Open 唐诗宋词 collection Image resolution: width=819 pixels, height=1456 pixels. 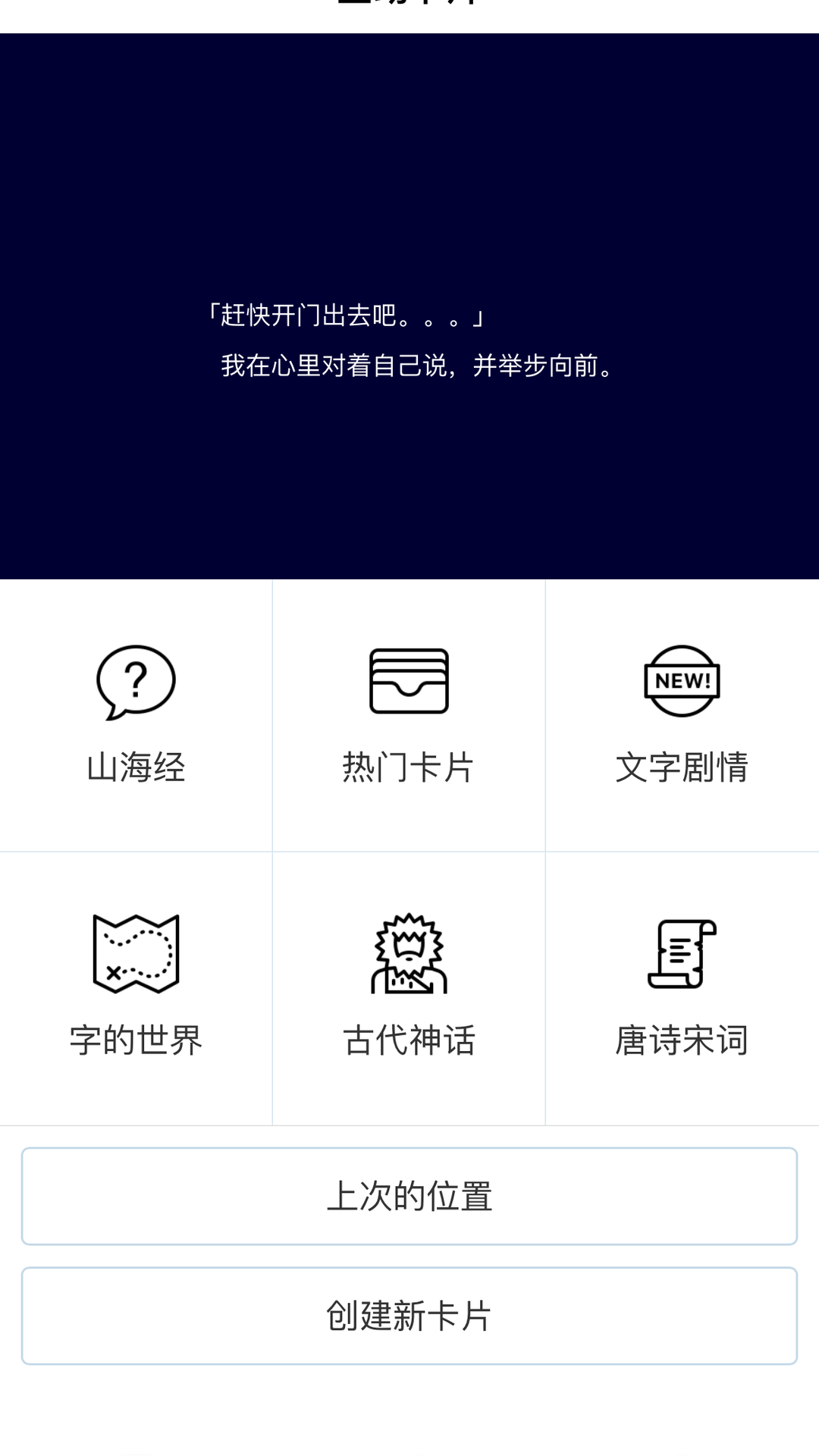pyautogui.click(x=682, y=988)
